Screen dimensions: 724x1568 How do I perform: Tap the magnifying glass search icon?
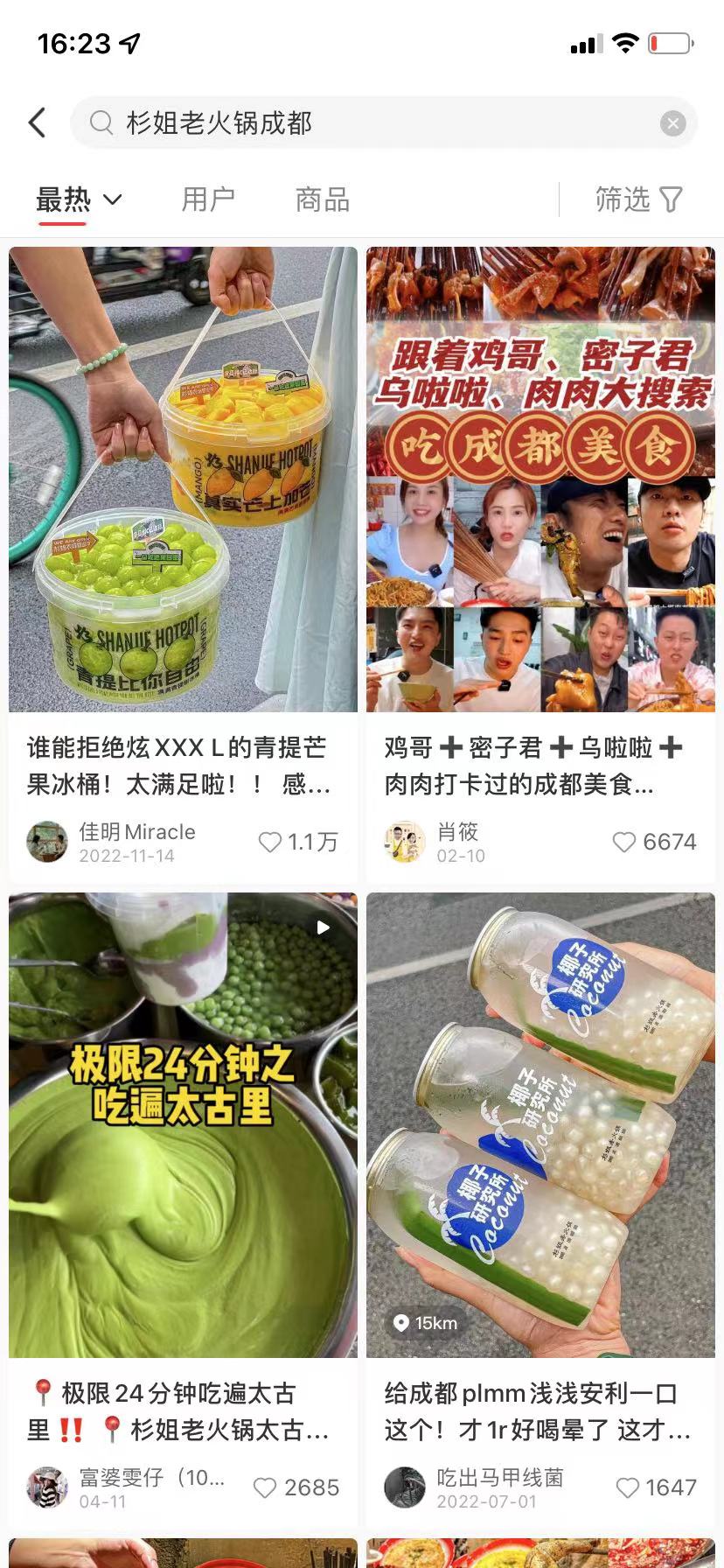pos(100,122)
